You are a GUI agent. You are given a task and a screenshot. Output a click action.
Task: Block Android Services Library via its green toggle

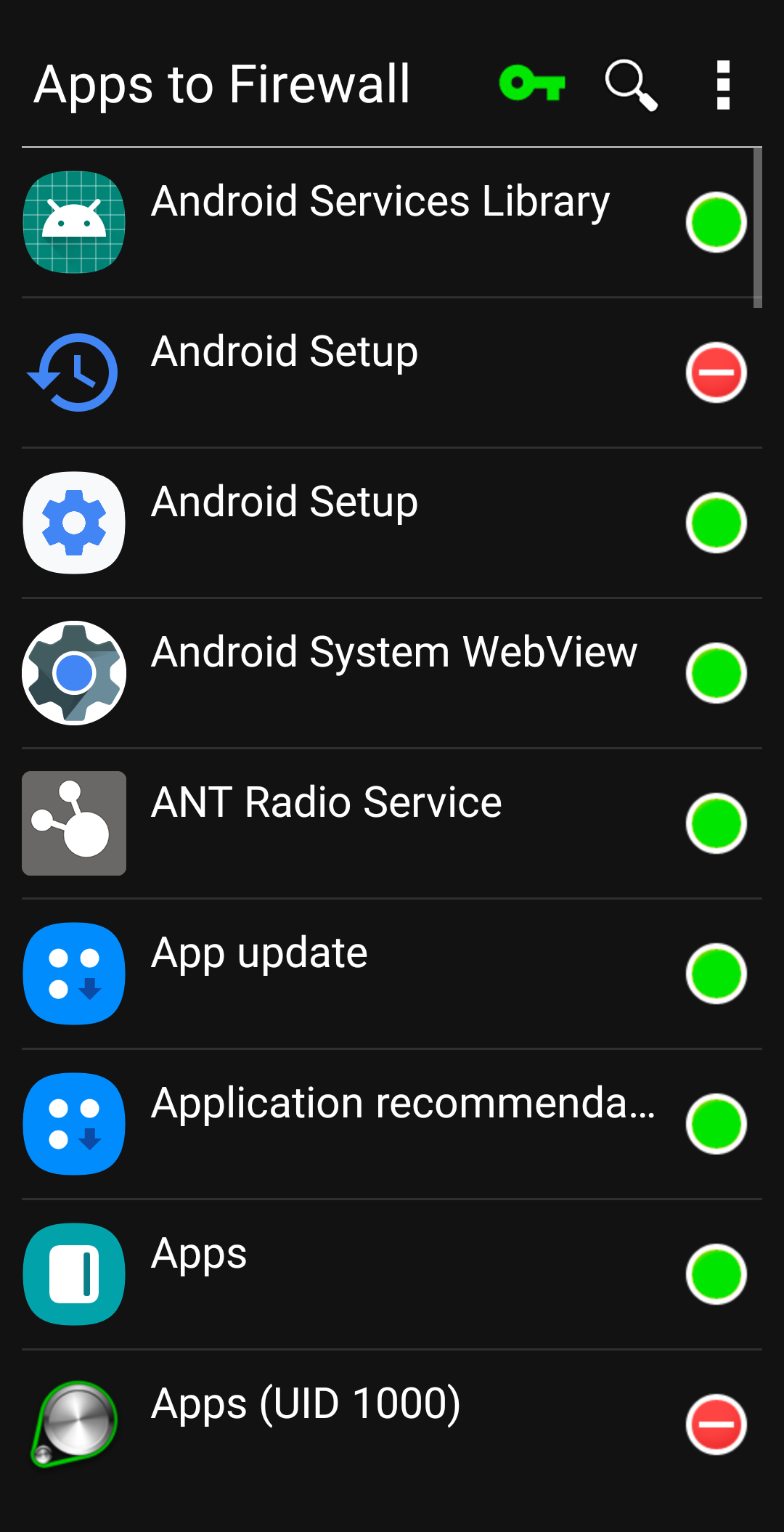(716, 222)
